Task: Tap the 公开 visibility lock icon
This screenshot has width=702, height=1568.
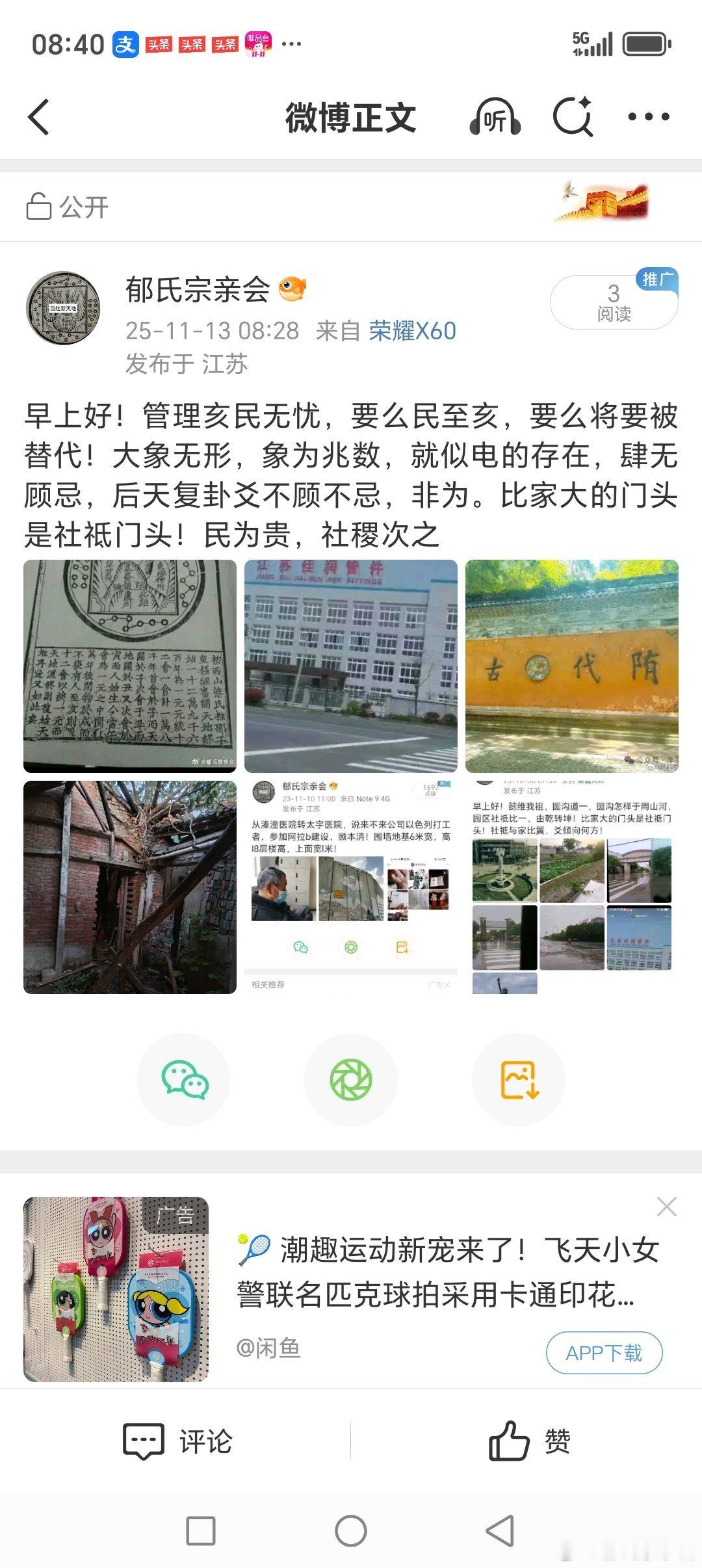Action: (x=37, y=205)
